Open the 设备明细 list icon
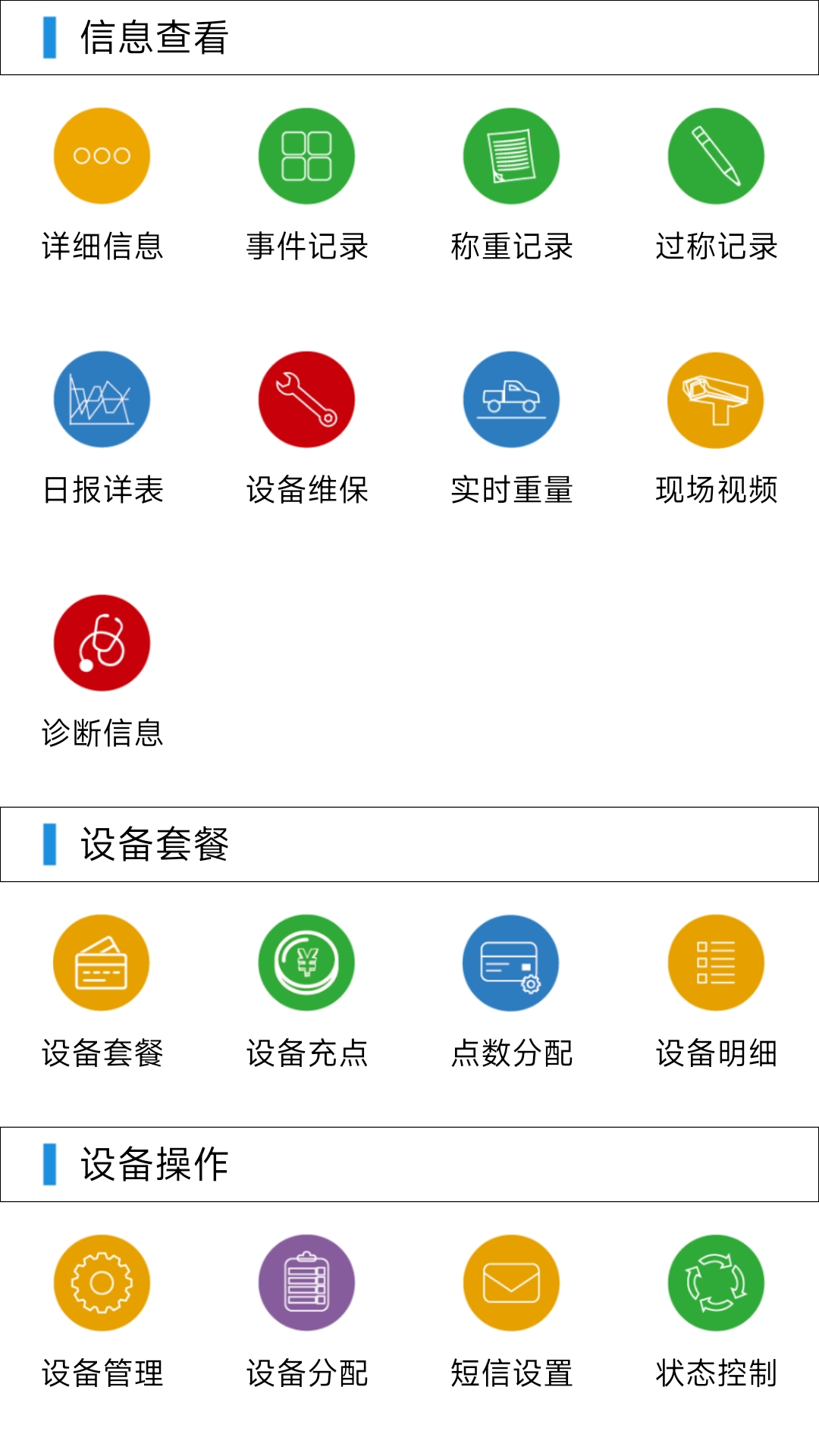Image resolution: width=819 pixels, height=1456 pixels. (x=715, y=962)
